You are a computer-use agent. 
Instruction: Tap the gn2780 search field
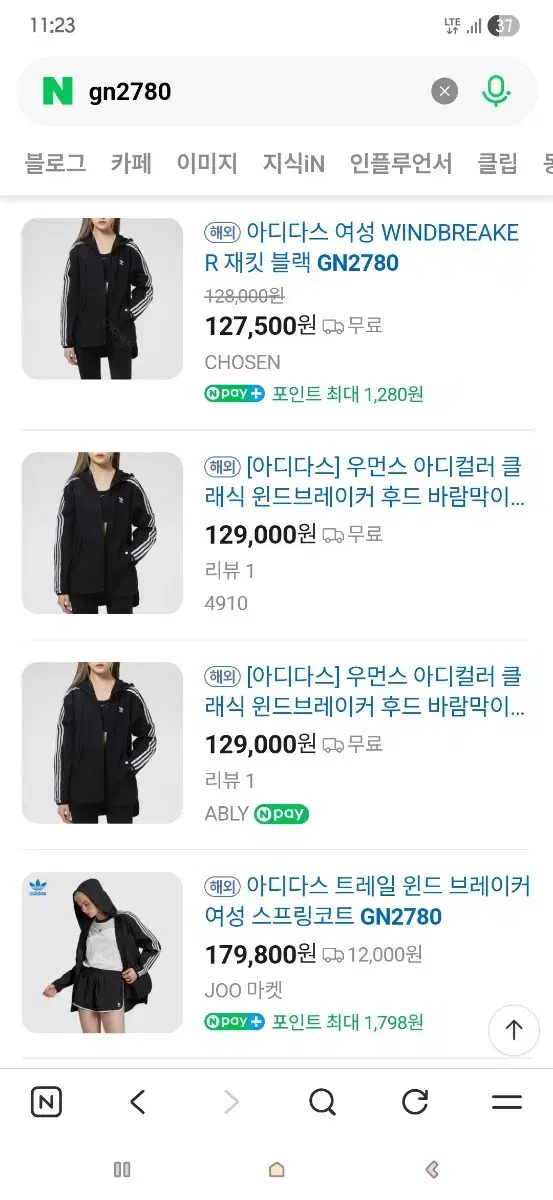[255, 92]
